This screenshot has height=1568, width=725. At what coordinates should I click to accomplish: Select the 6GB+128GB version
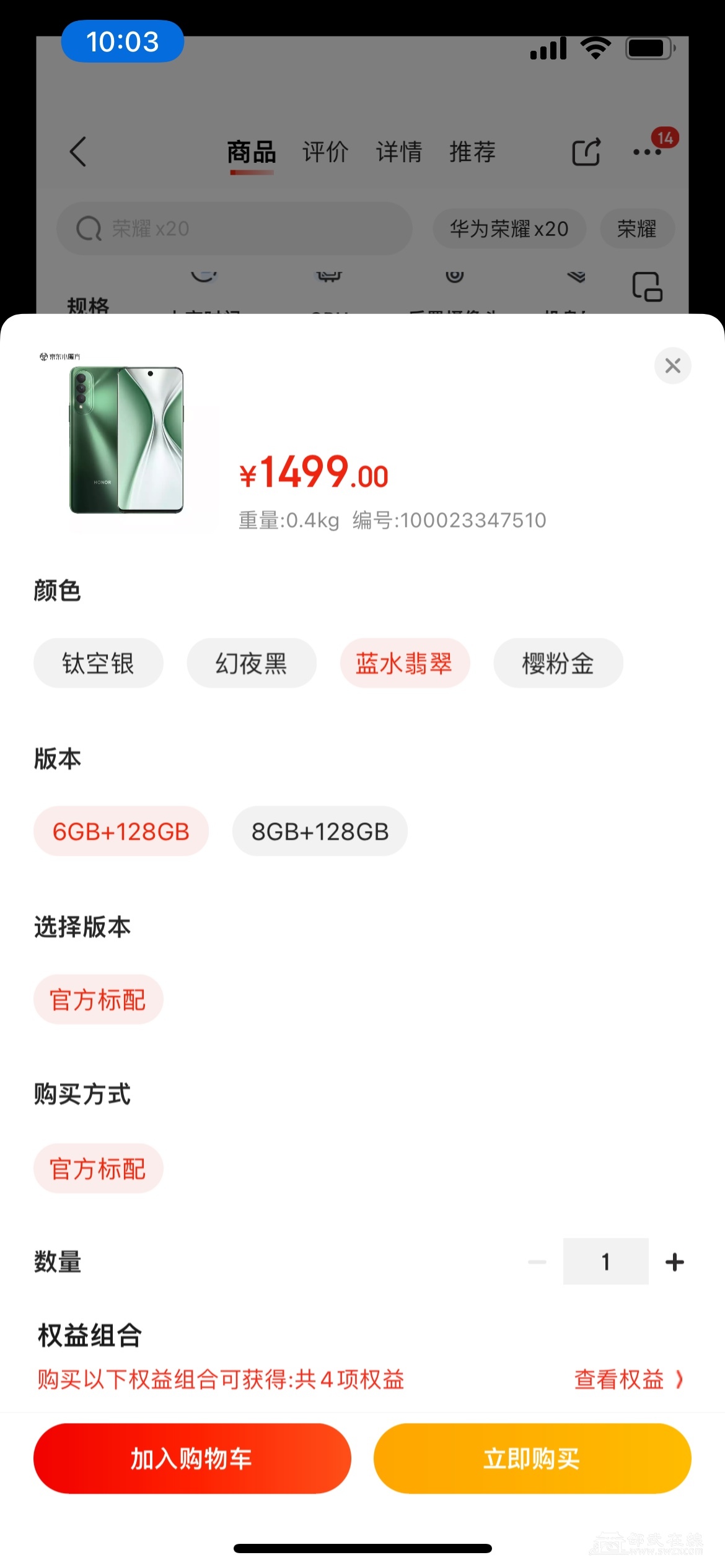coord(121,831)
